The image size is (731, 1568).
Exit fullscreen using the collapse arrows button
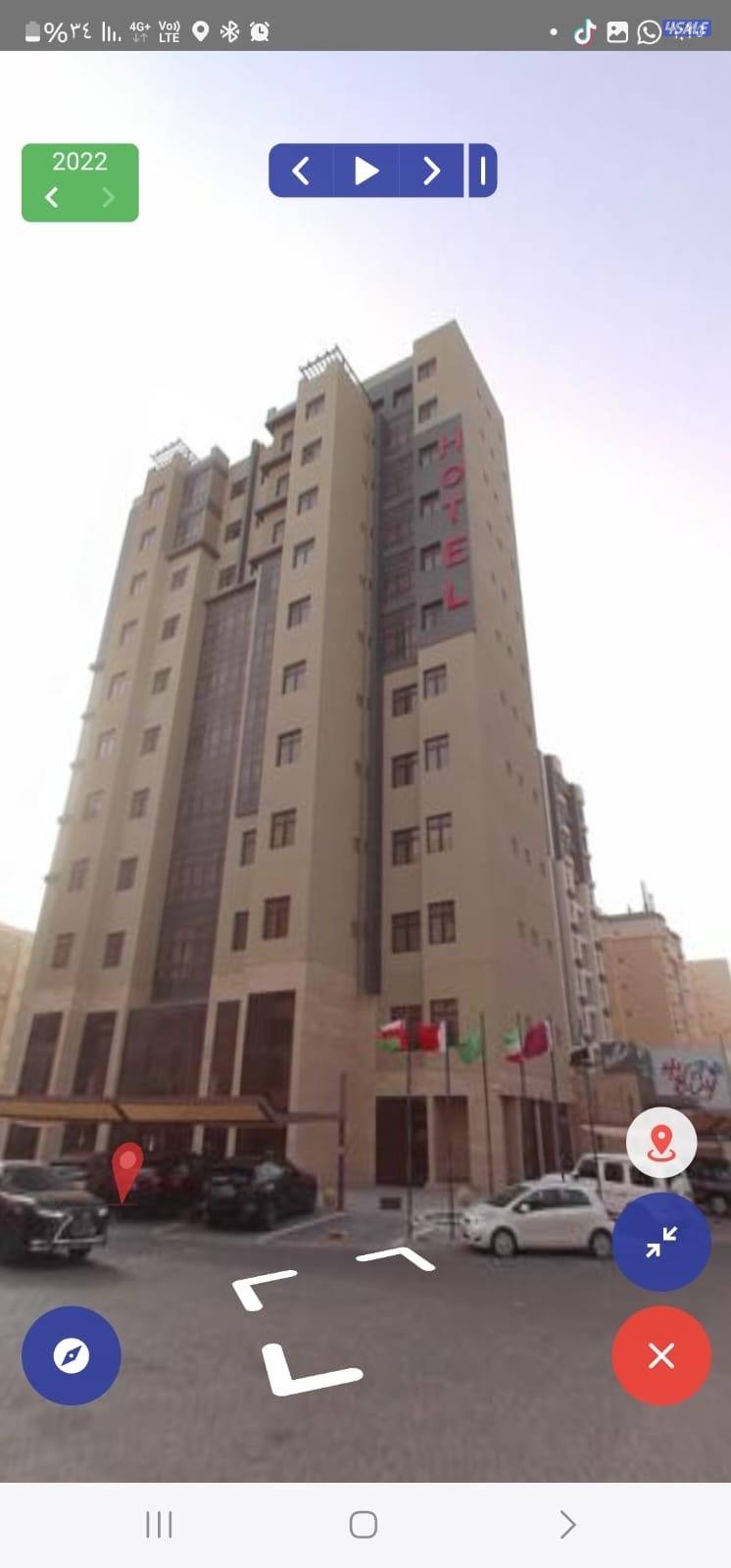click(x=661, y=1241)
